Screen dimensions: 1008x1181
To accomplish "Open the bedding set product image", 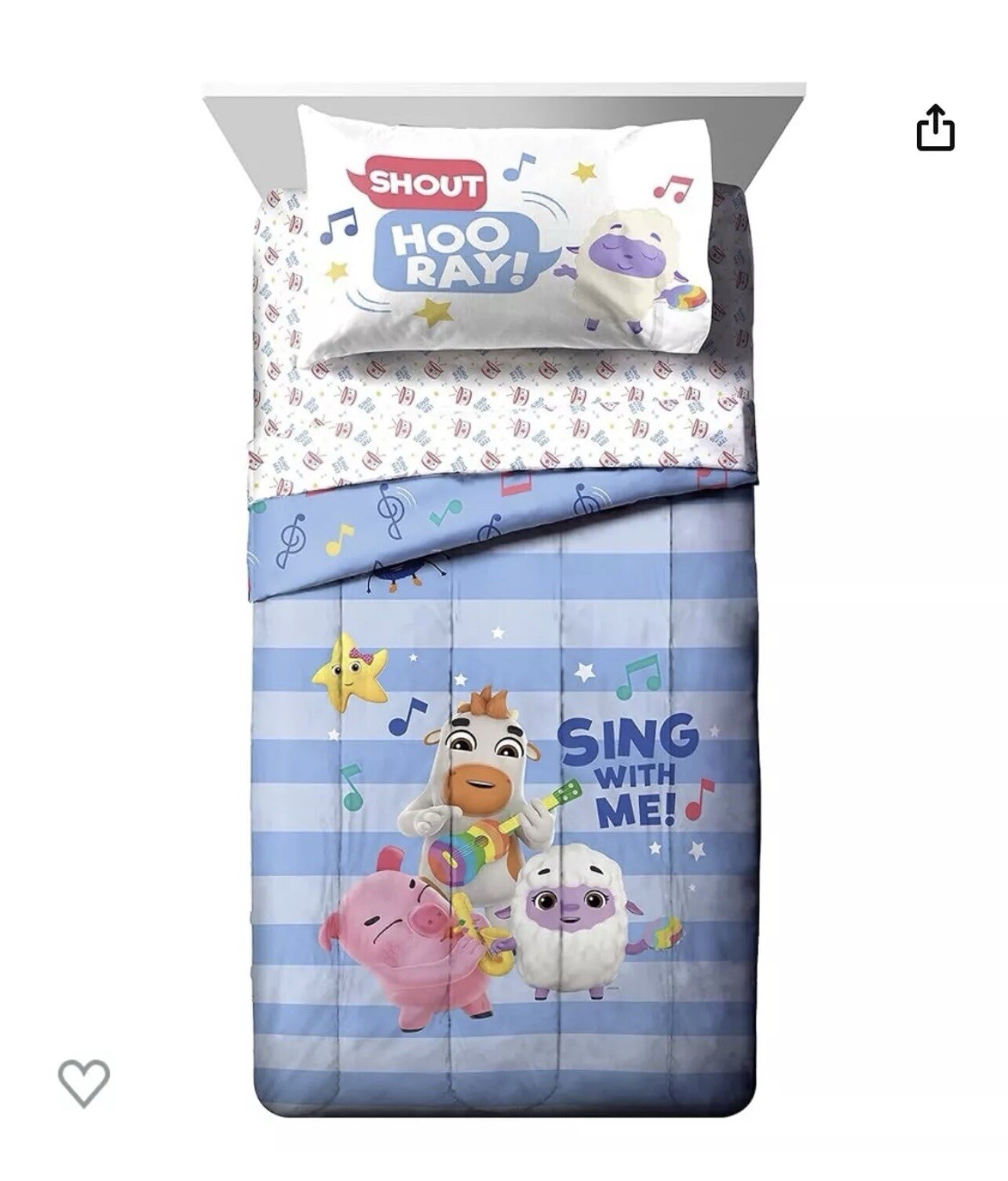I will pos(502,597).
